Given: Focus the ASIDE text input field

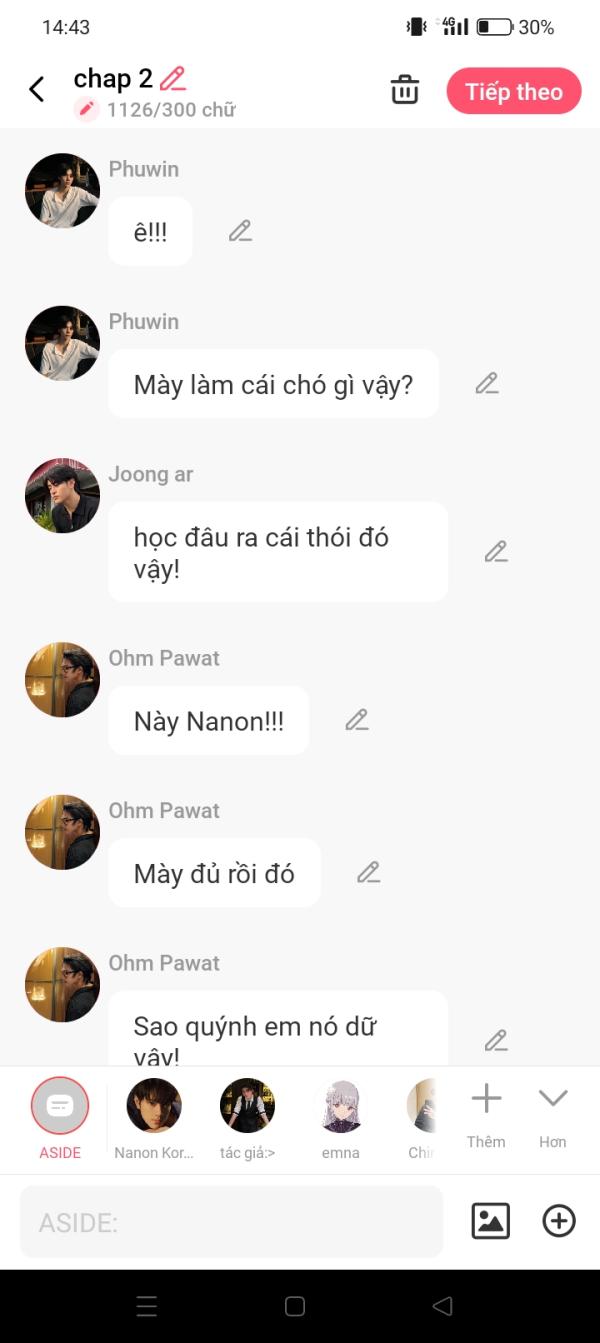Looking at the screenshot, I should (x=231, y=1222).
